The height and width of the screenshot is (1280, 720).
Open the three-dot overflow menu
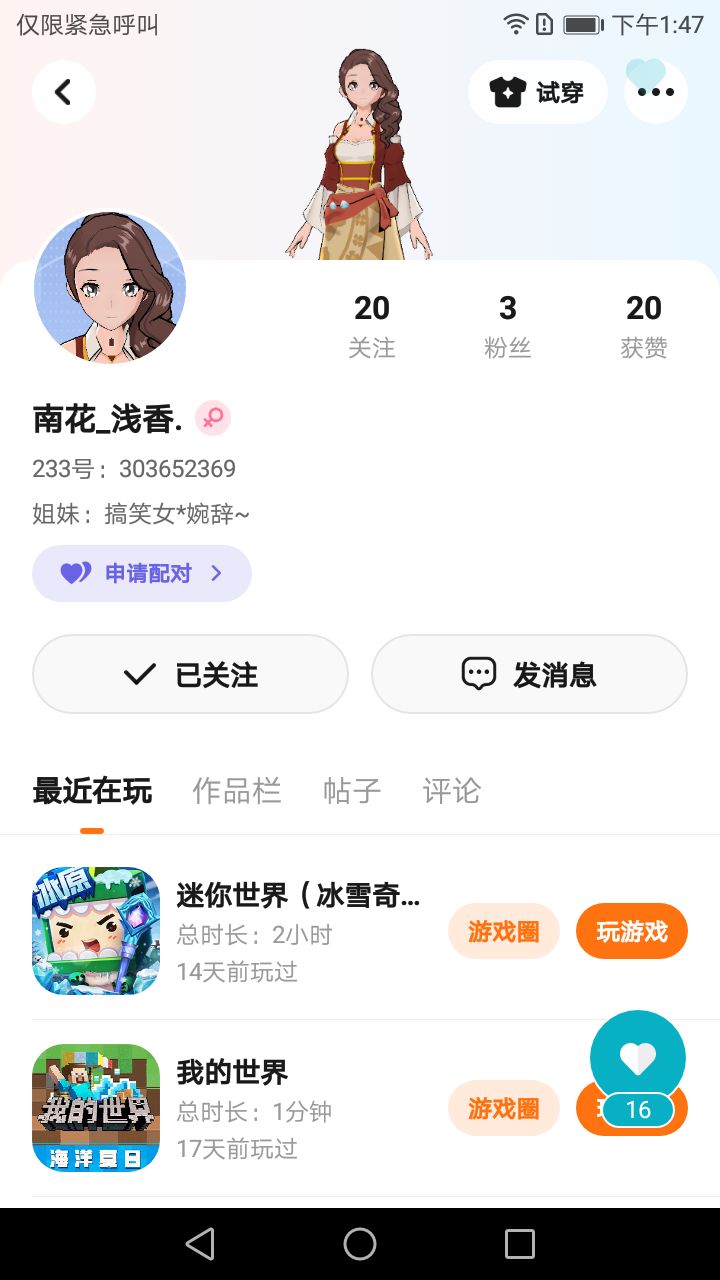[x=655, y=92]
